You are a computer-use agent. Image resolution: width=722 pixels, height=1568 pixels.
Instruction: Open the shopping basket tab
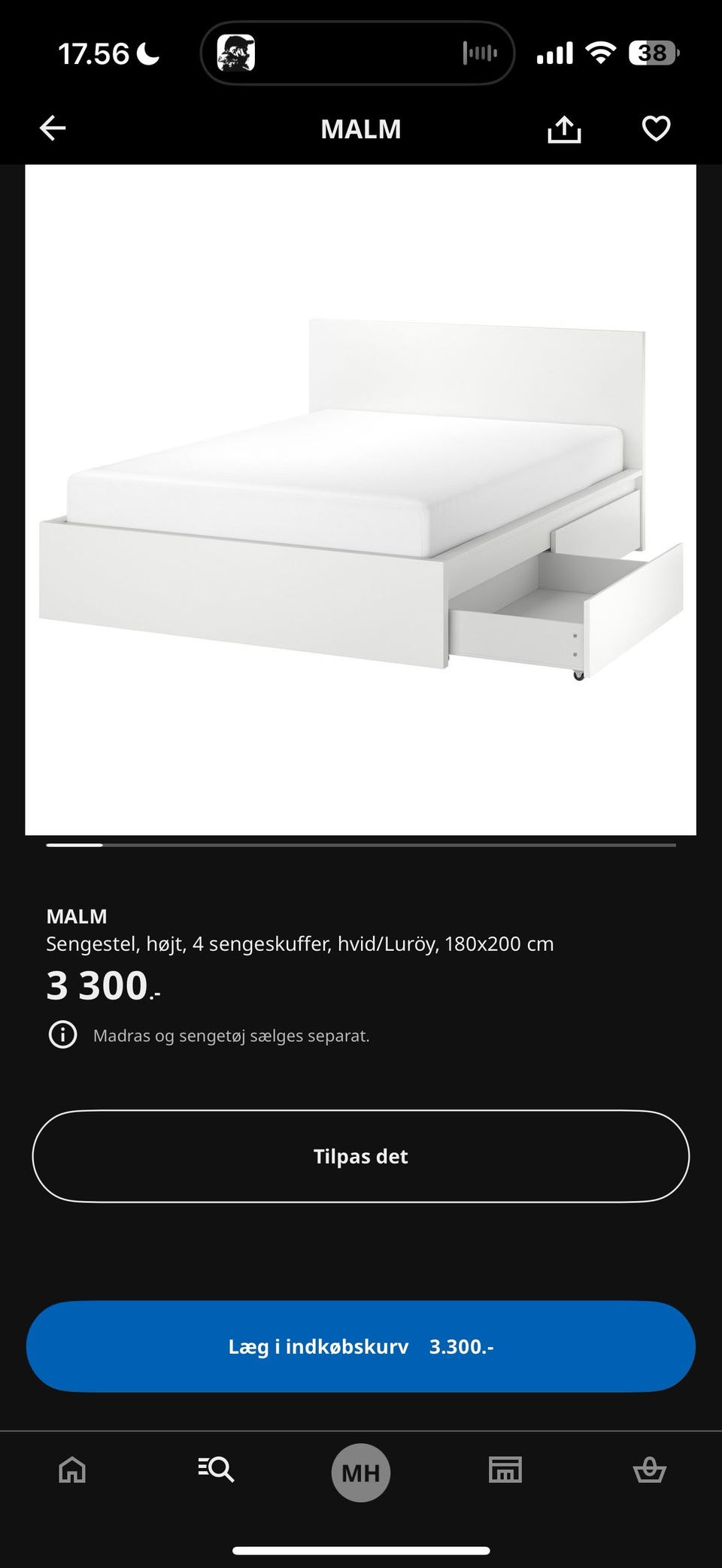click(x=649, y=1470)
